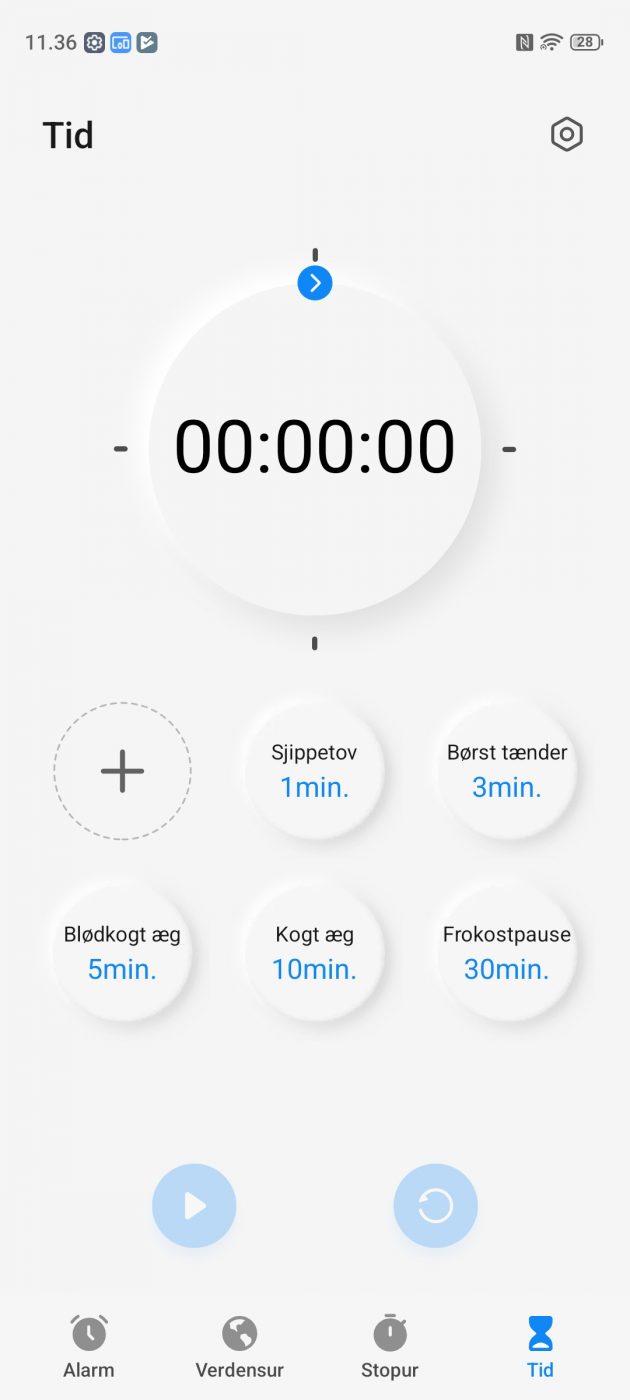Select the Frokostpause 30min. preset
This screenshot has width=630, height=1400.
click(x=507, y=952)
